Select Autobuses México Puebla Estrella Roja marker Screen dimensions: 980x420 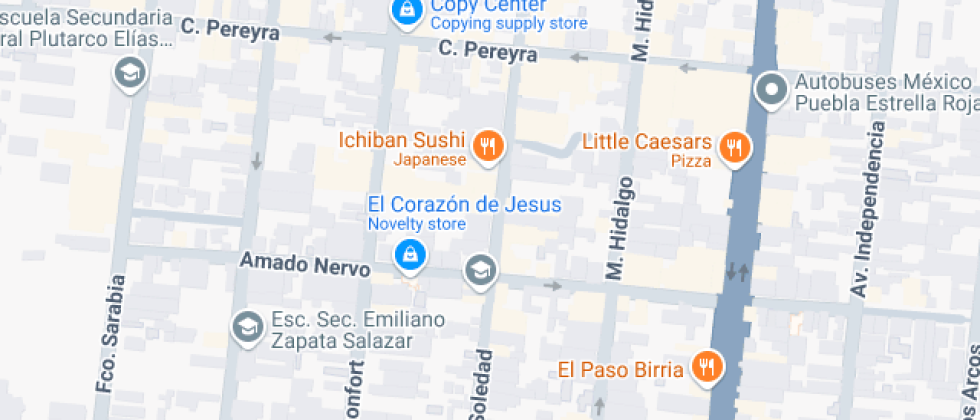771,91
